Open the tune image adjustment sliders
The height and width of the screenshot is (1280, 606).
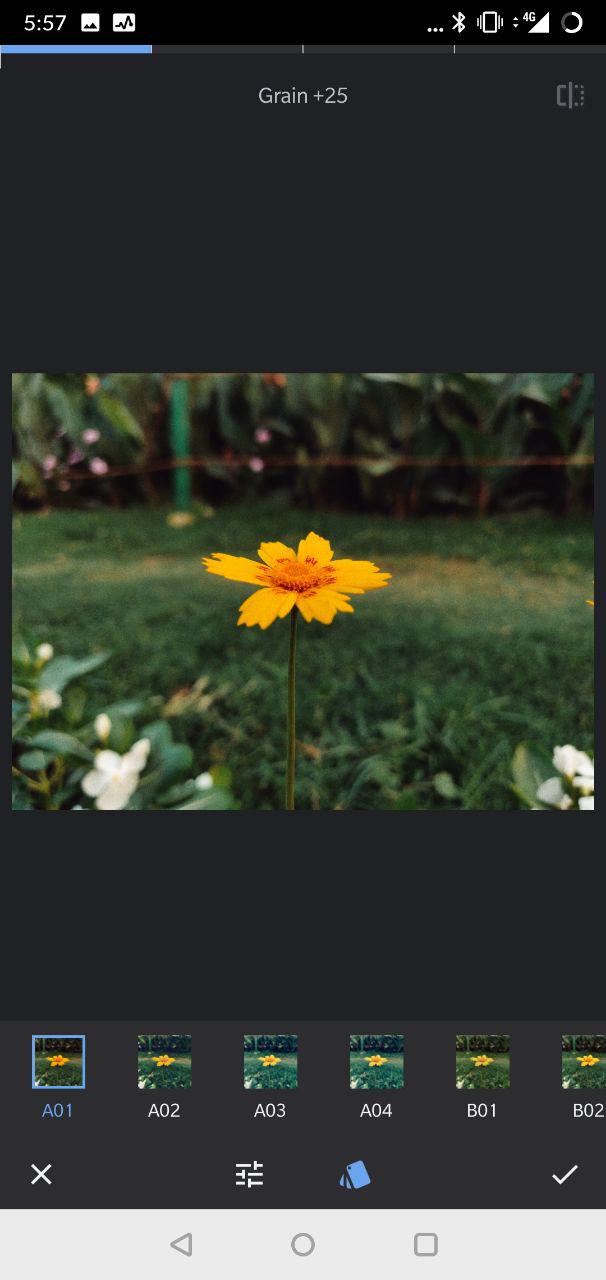coord(249,1174)
